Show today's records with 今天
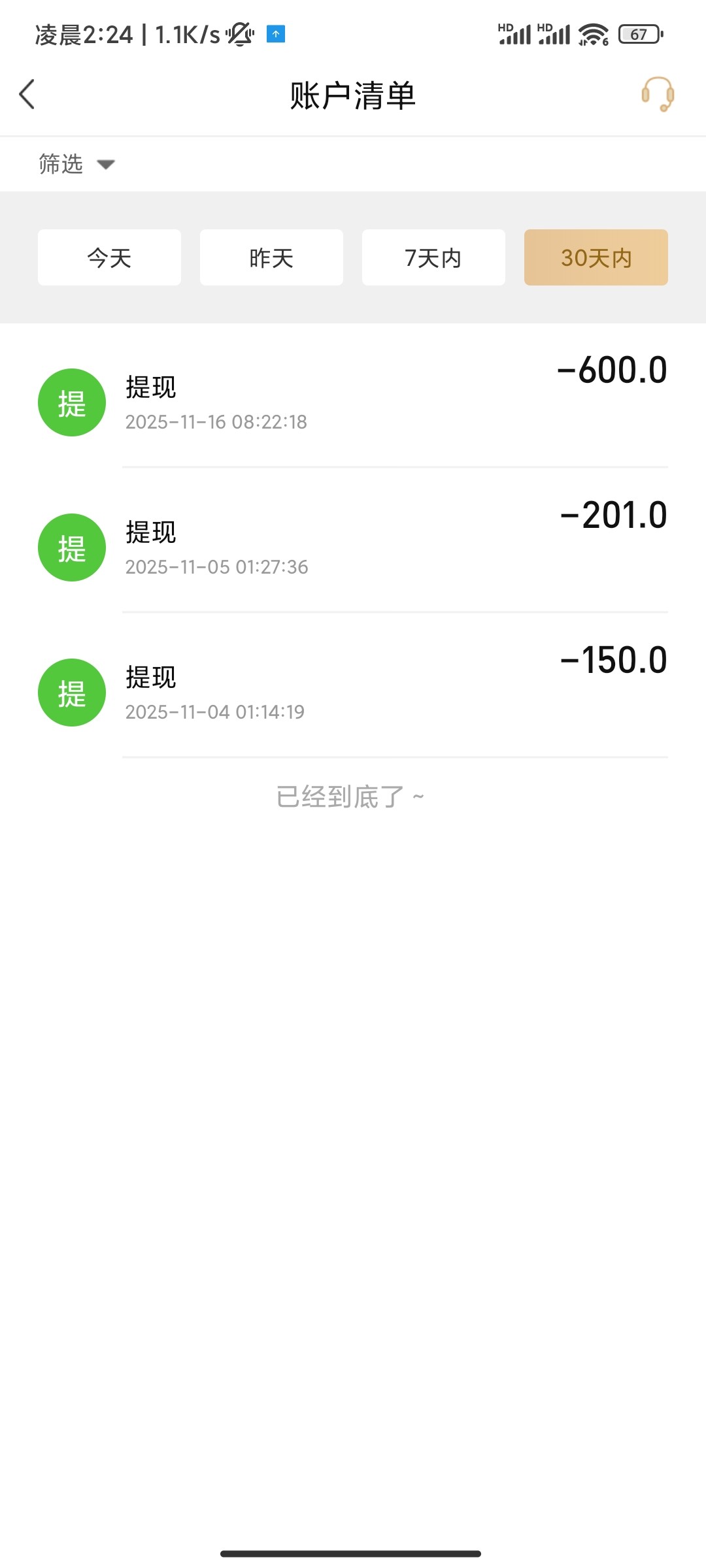Image resolution: width=706 pixels, height=1568 pixels. point(109,257)
